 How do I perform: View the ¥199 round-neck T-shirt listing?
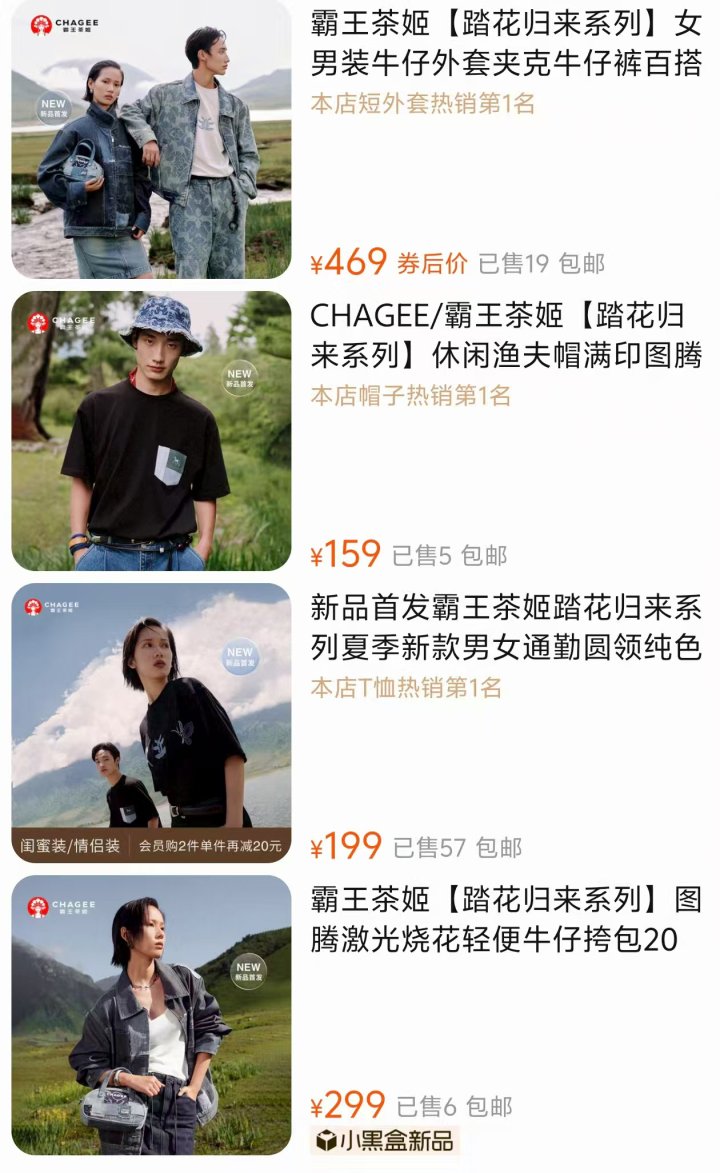(x=505, y=627)
